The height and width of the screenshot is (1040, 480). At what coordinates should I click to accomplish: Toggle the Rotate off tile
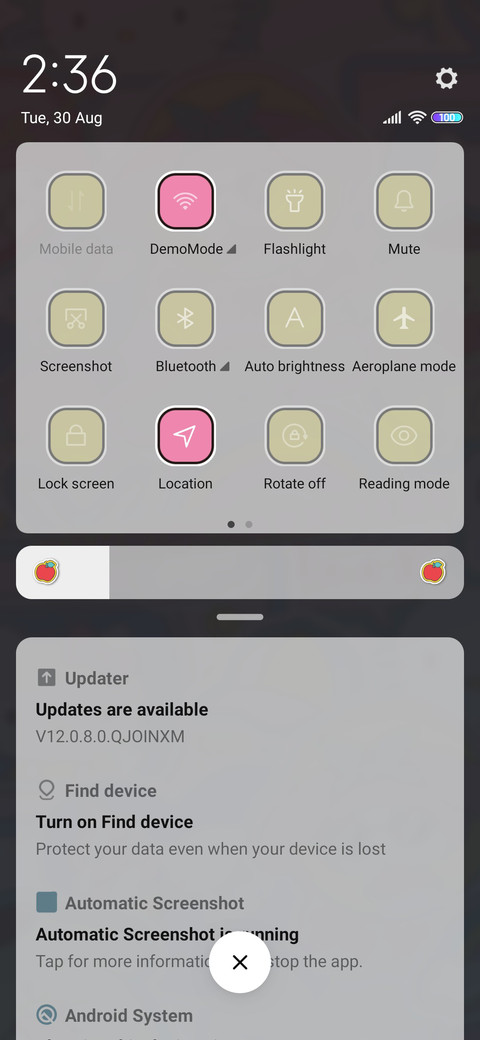pos(295,436)
